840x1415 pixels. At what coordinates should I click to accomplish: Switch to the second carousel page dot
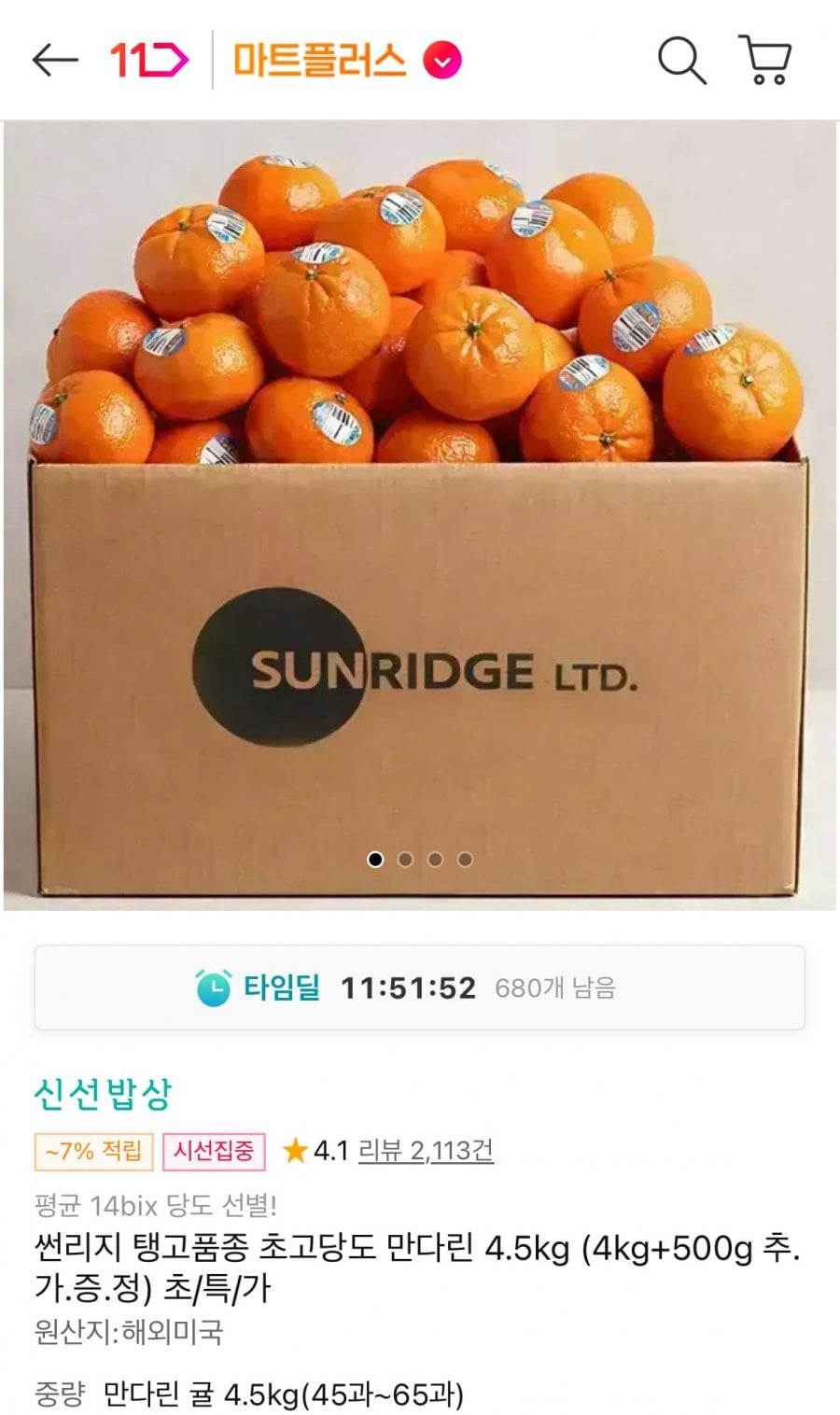coord(405,858)
